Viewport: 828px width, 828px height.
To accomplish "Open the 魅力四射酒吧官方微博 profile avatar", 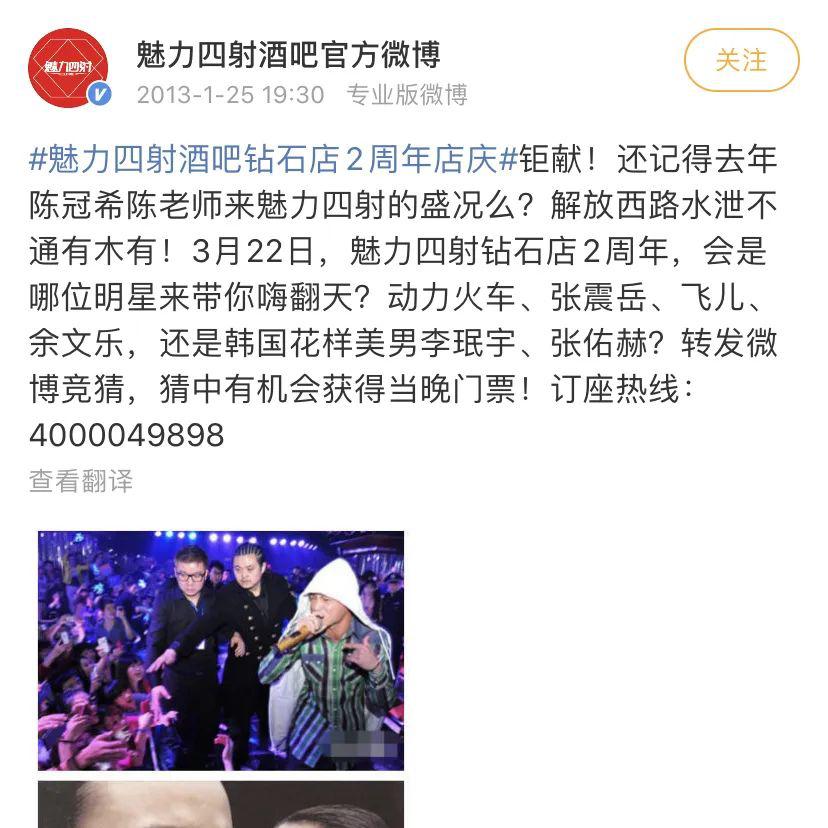I will point(68,67).
